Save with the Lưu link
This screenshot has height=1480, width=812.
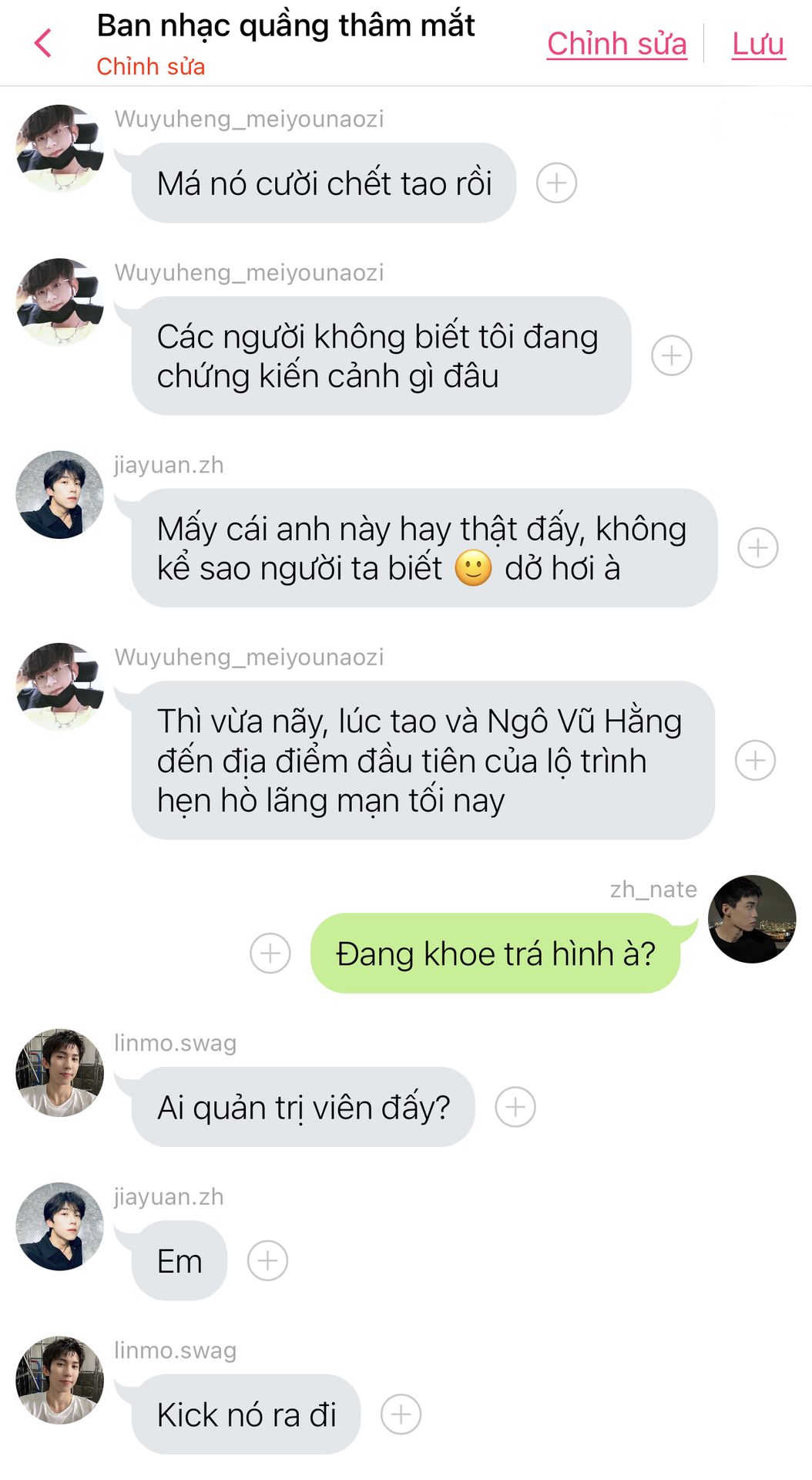tap(758, 44)
